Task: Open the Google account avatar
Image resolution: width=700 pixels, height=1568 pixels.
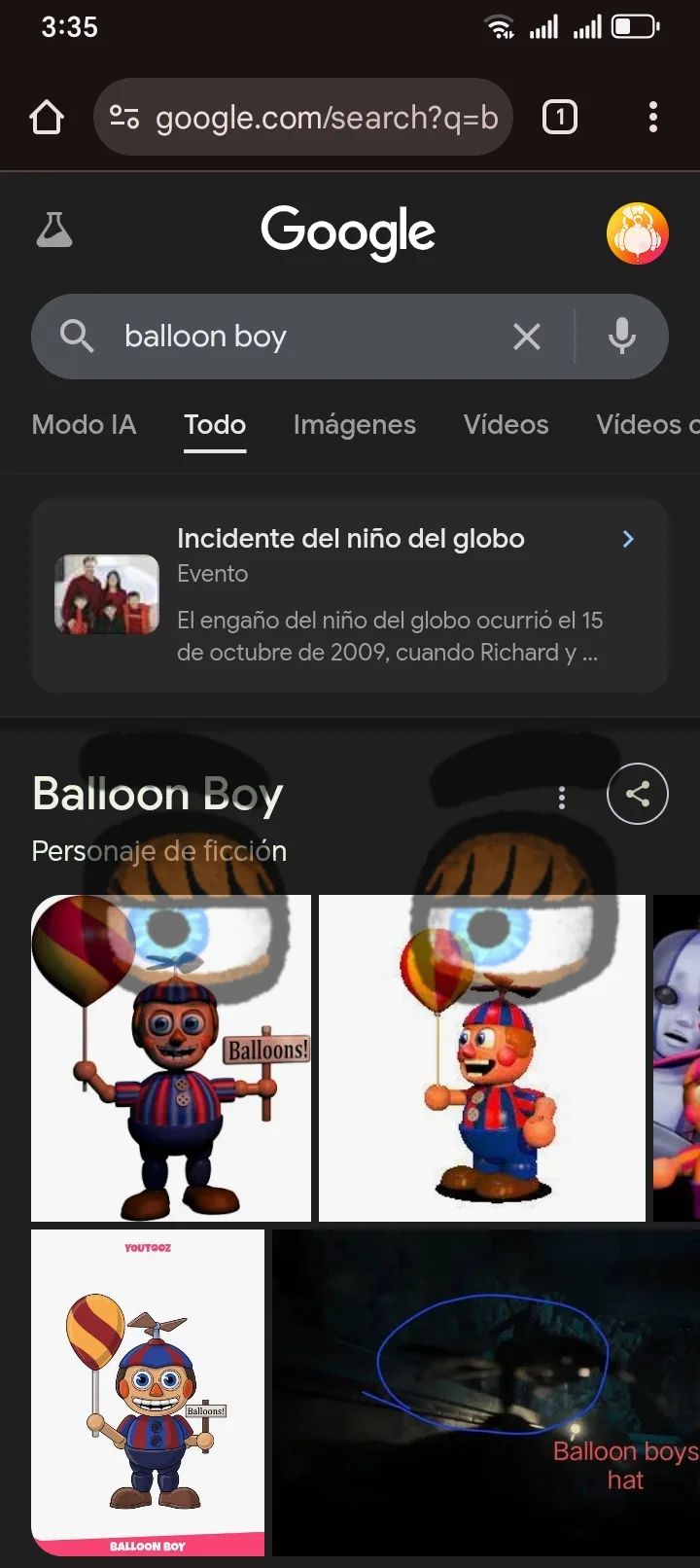Action: point(637,233)
